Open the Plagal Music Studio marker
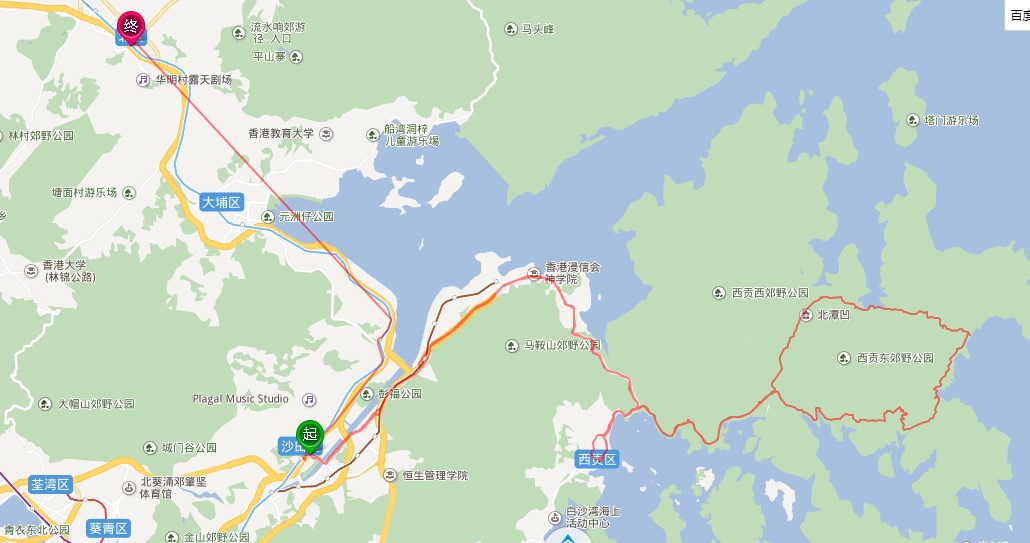1030x543 pixels. pyautogui.click(x=310, y=399)
